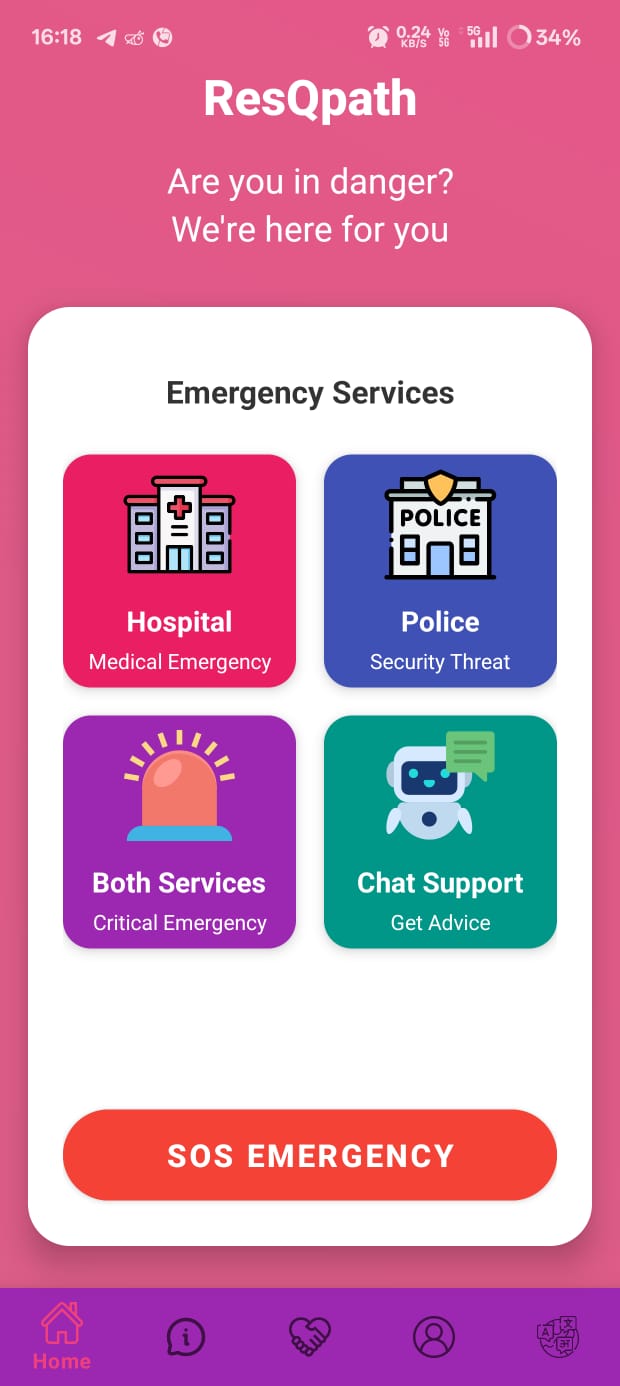This screenshot has width=620, height=1386.
Task: Choose Both Services critical emergency
Action: click(x=179, y=831)
